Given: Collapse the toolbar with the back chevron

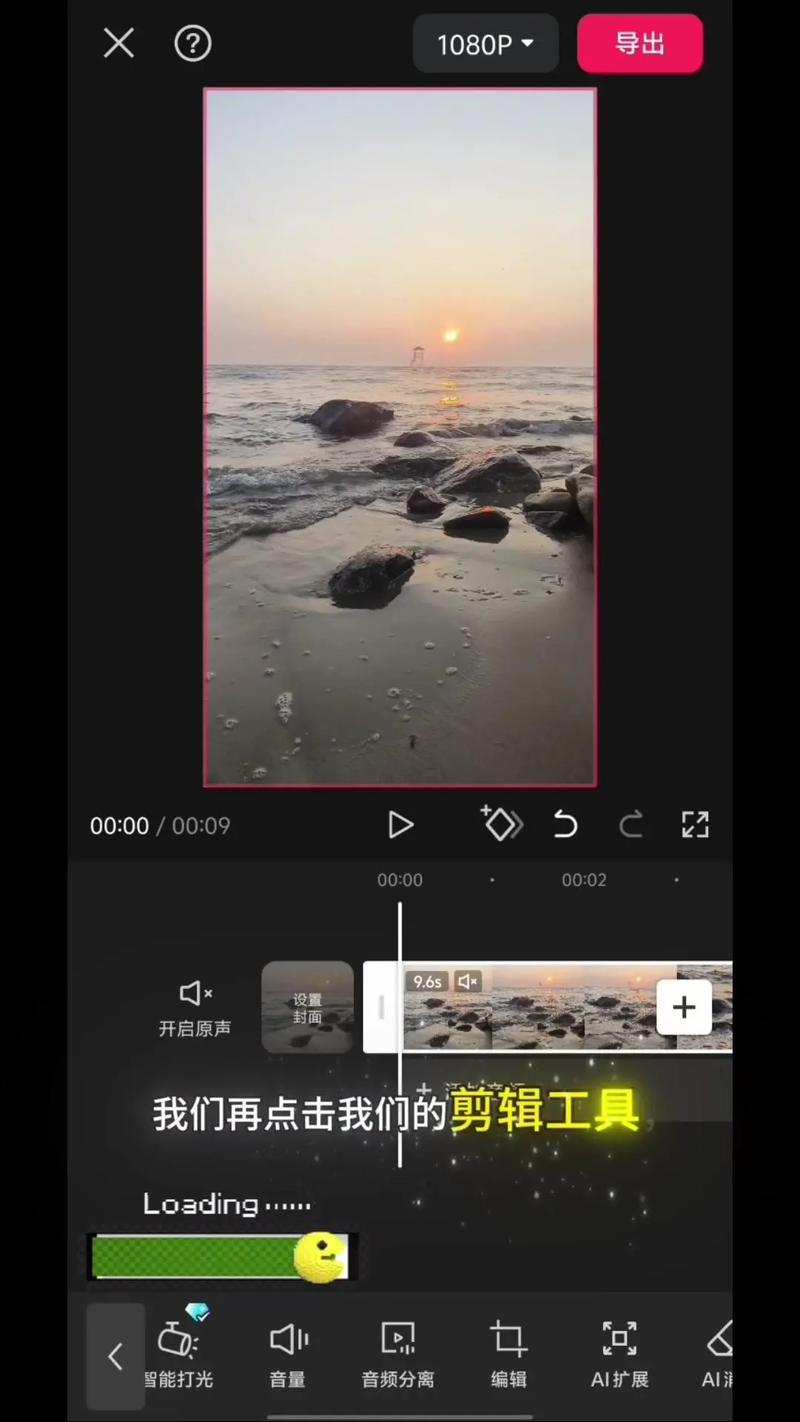Looking at the screenshot, I should 115,1355.
